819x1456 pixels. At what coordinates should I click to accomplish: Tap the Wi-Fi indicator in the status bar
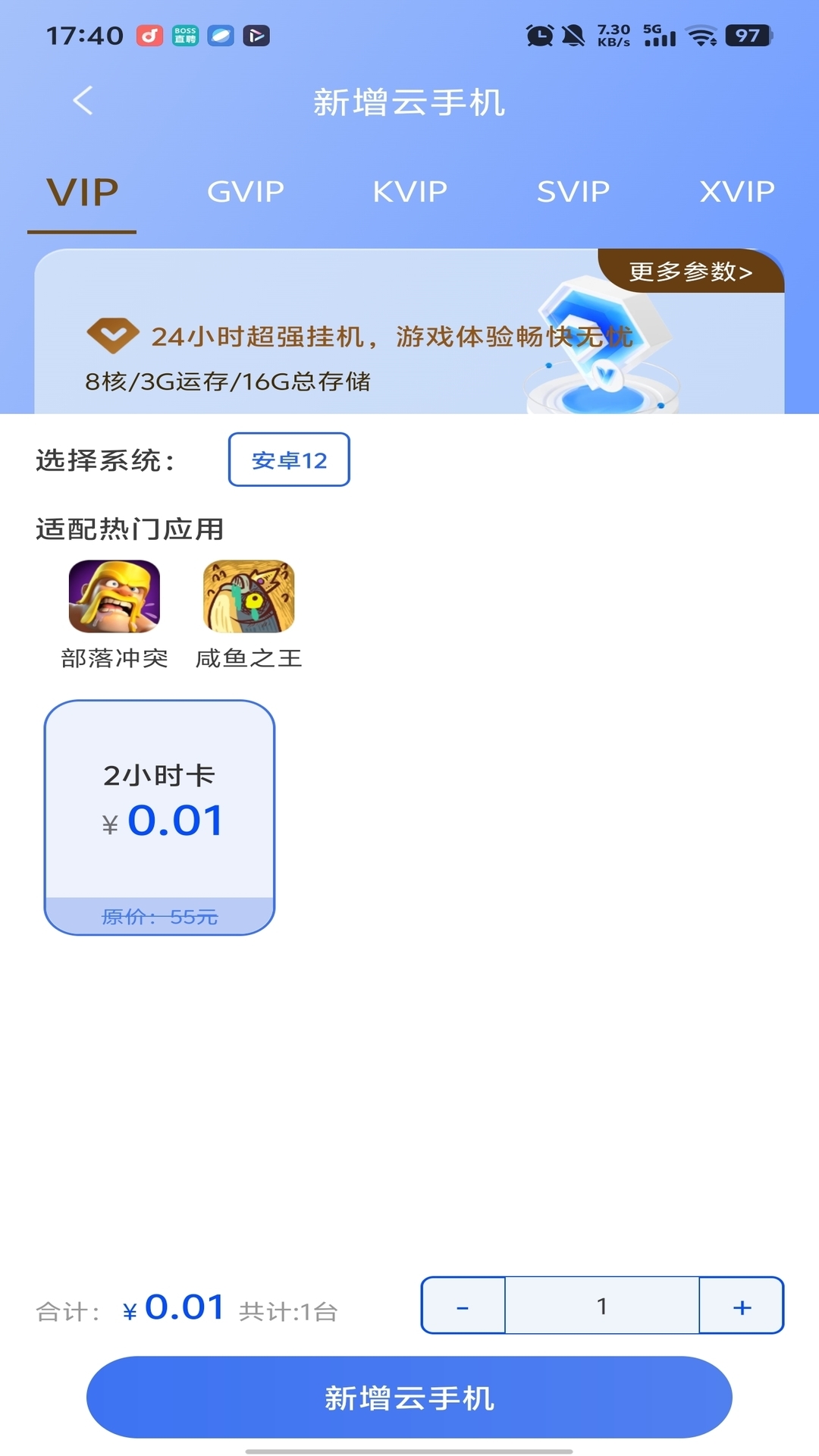coord(701,34)
